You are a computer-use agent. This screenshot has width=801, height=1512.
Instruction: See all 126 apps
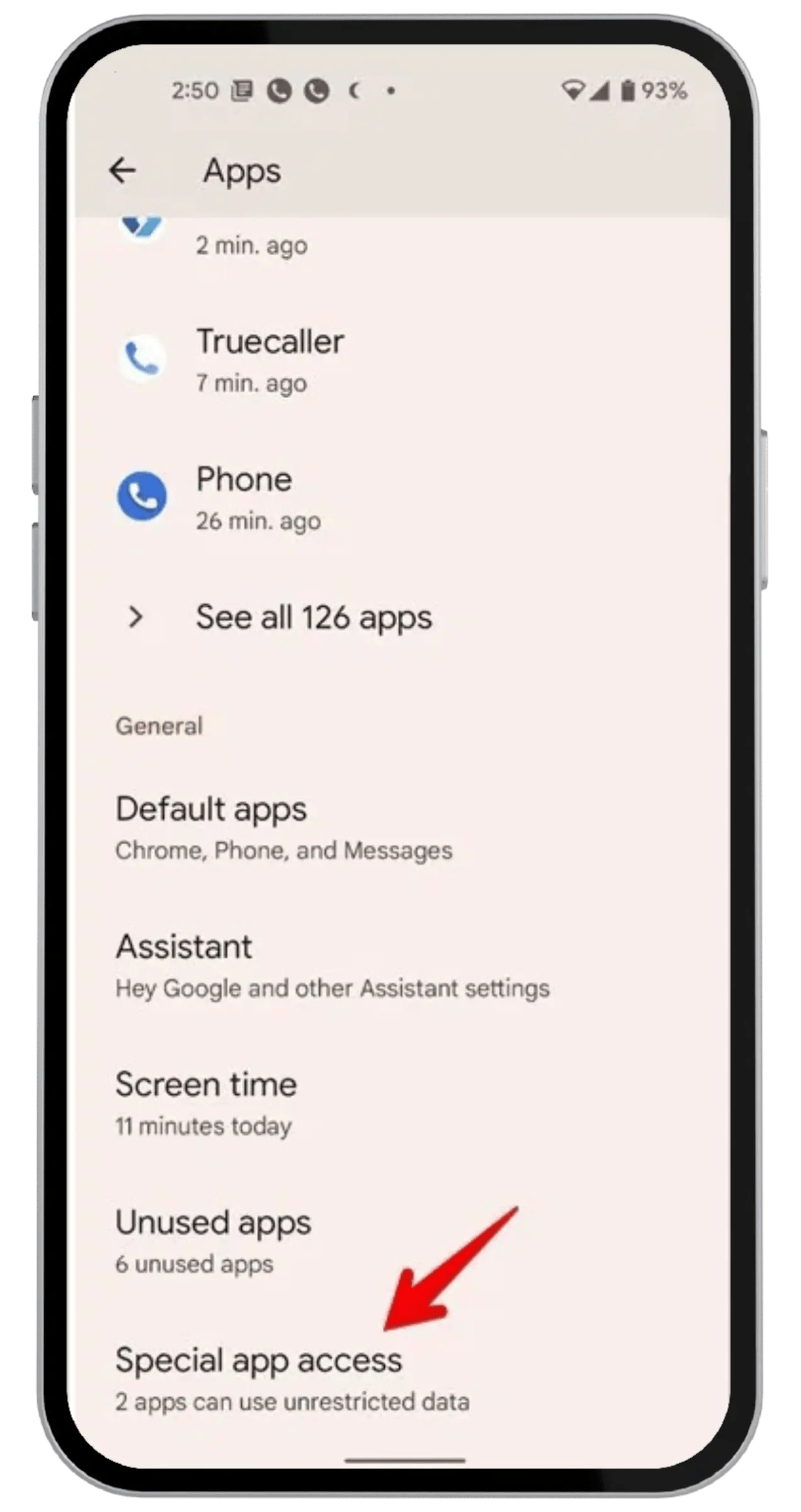[x=314, y=617]
